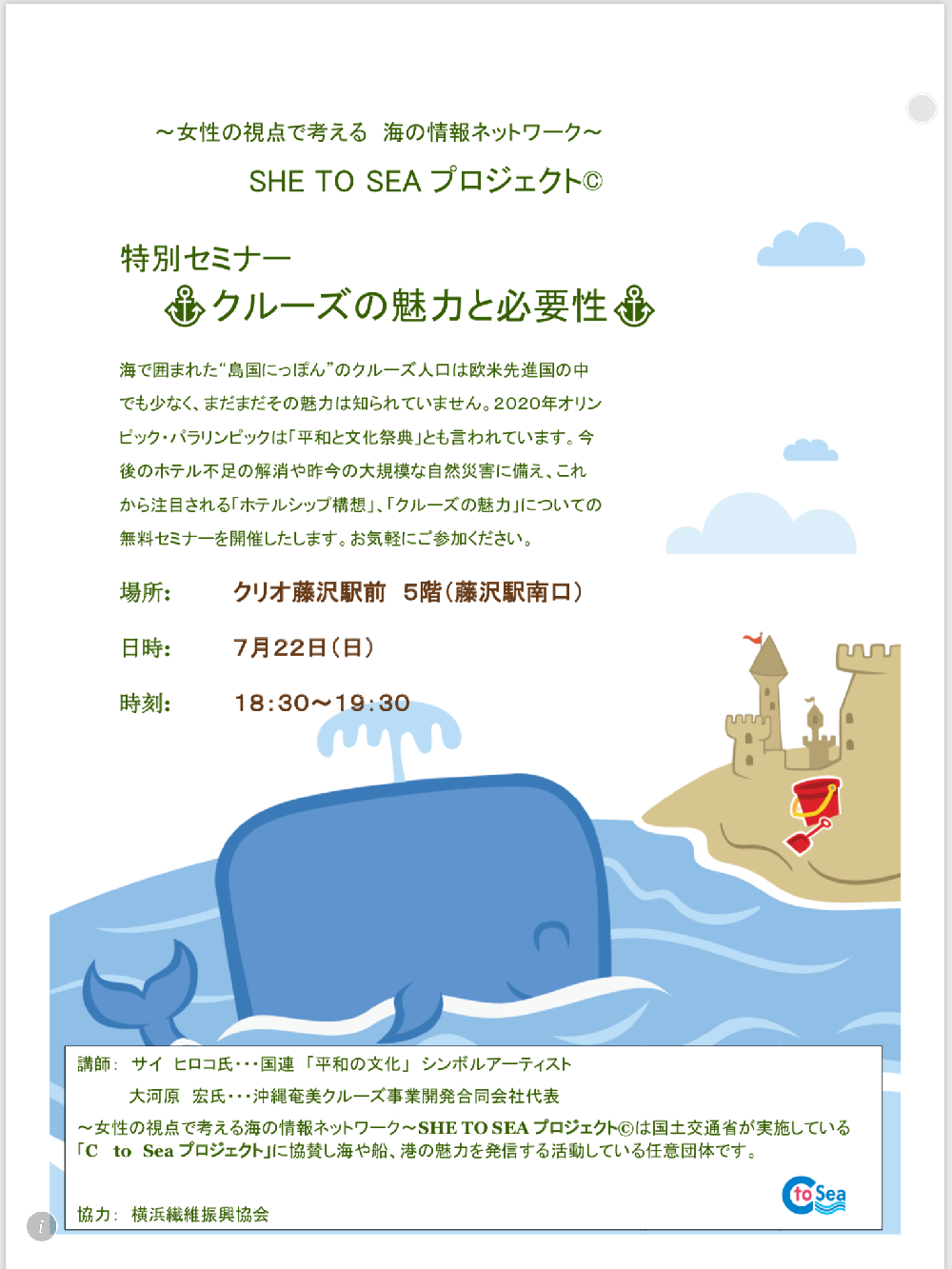Open the info button overlay
Viewport: 952px width, 1269px height.
coord(41,1226)
